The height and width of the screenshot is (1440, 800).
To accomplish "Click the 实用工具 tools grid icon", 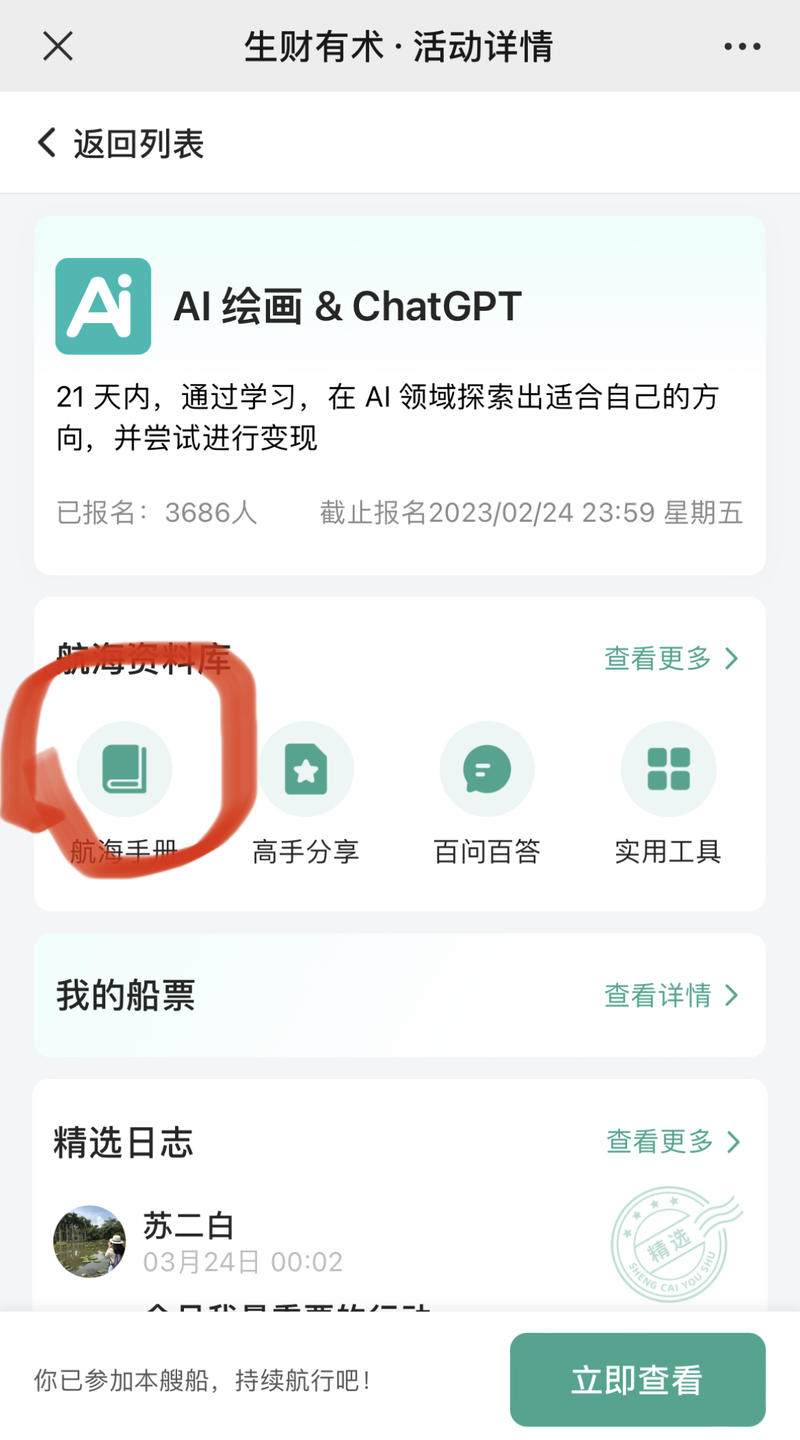I will (668, 768).
